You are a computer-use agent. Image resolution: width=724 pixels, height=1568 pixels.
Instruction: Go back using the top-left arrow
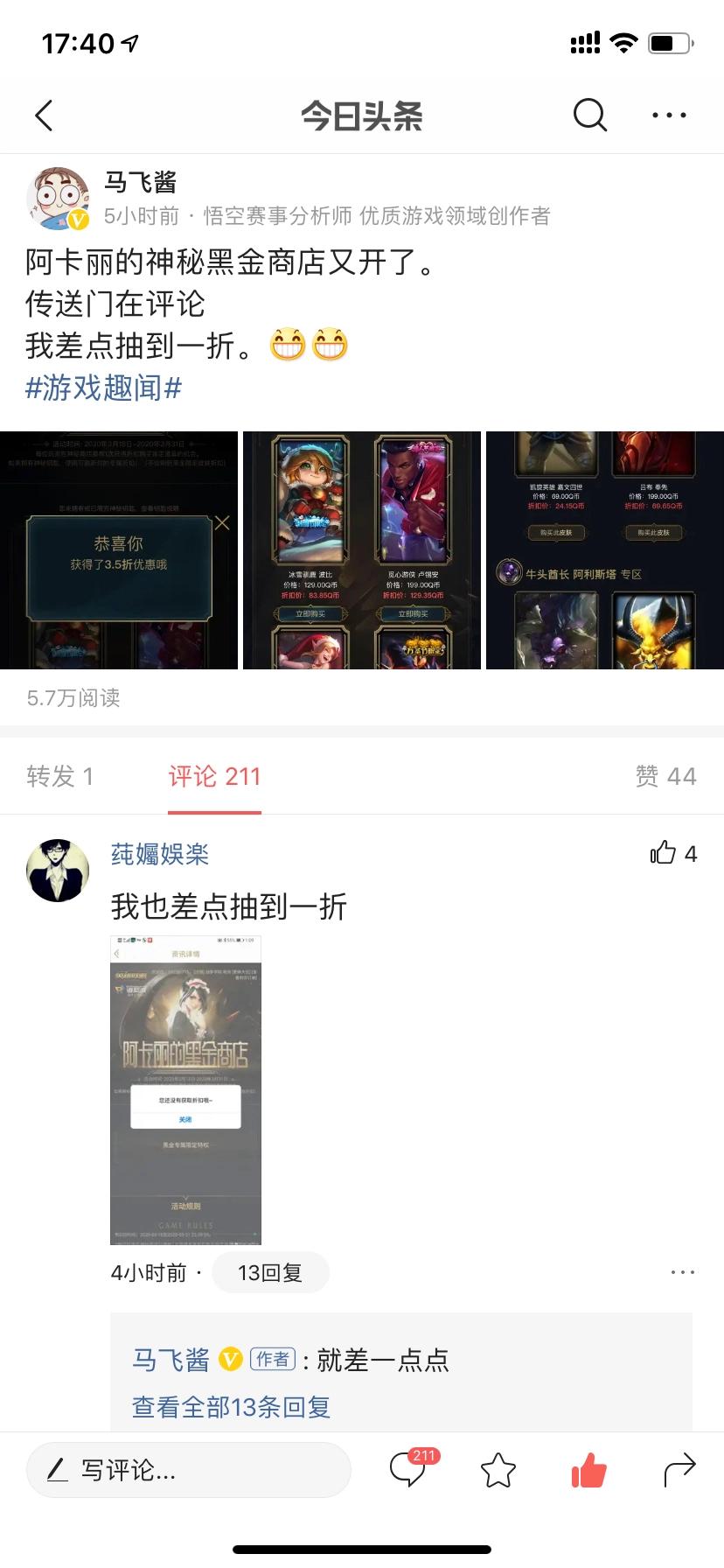click(x=44, y=115)
